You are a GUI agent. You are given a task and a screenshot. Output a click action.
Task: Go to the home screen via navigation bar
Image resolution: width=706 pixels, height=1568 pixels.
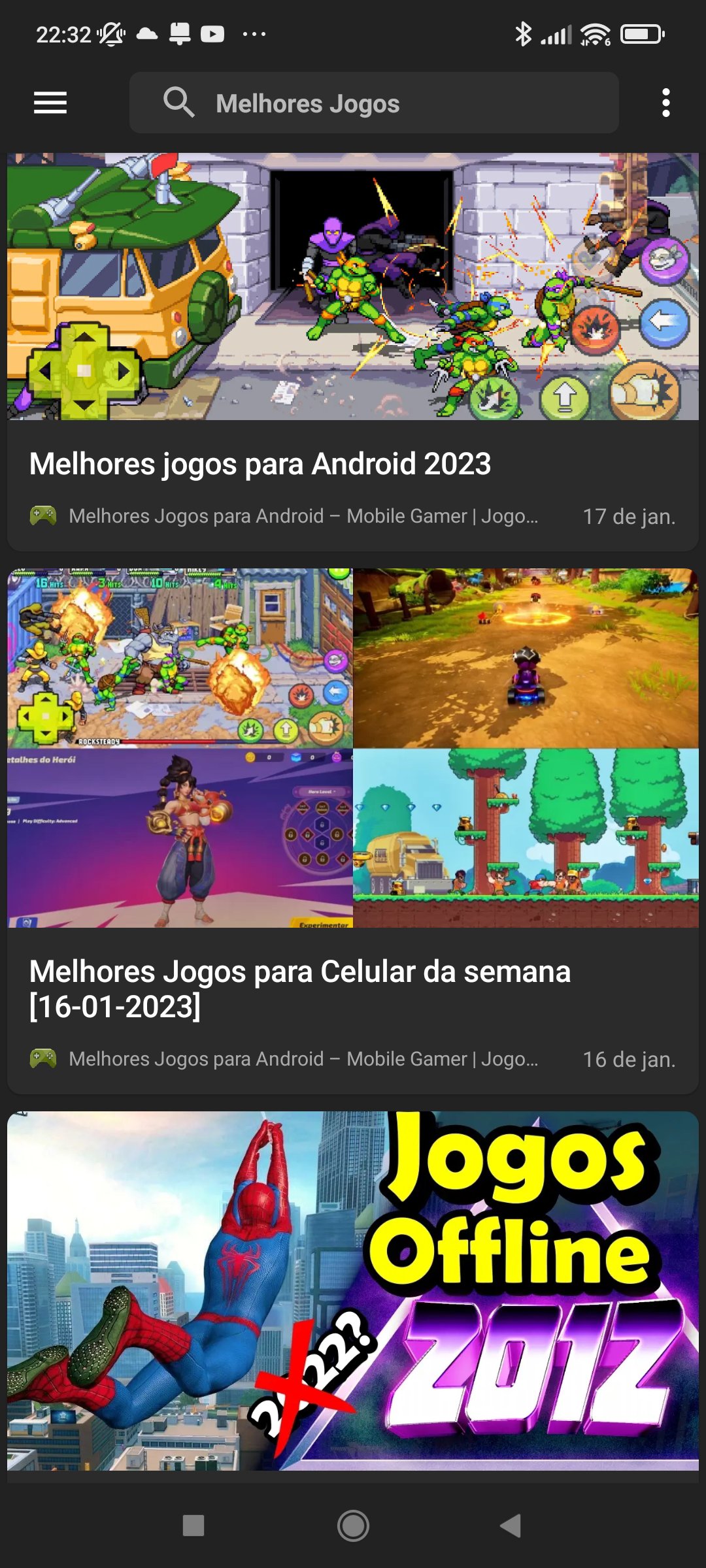click(353, 1526)
